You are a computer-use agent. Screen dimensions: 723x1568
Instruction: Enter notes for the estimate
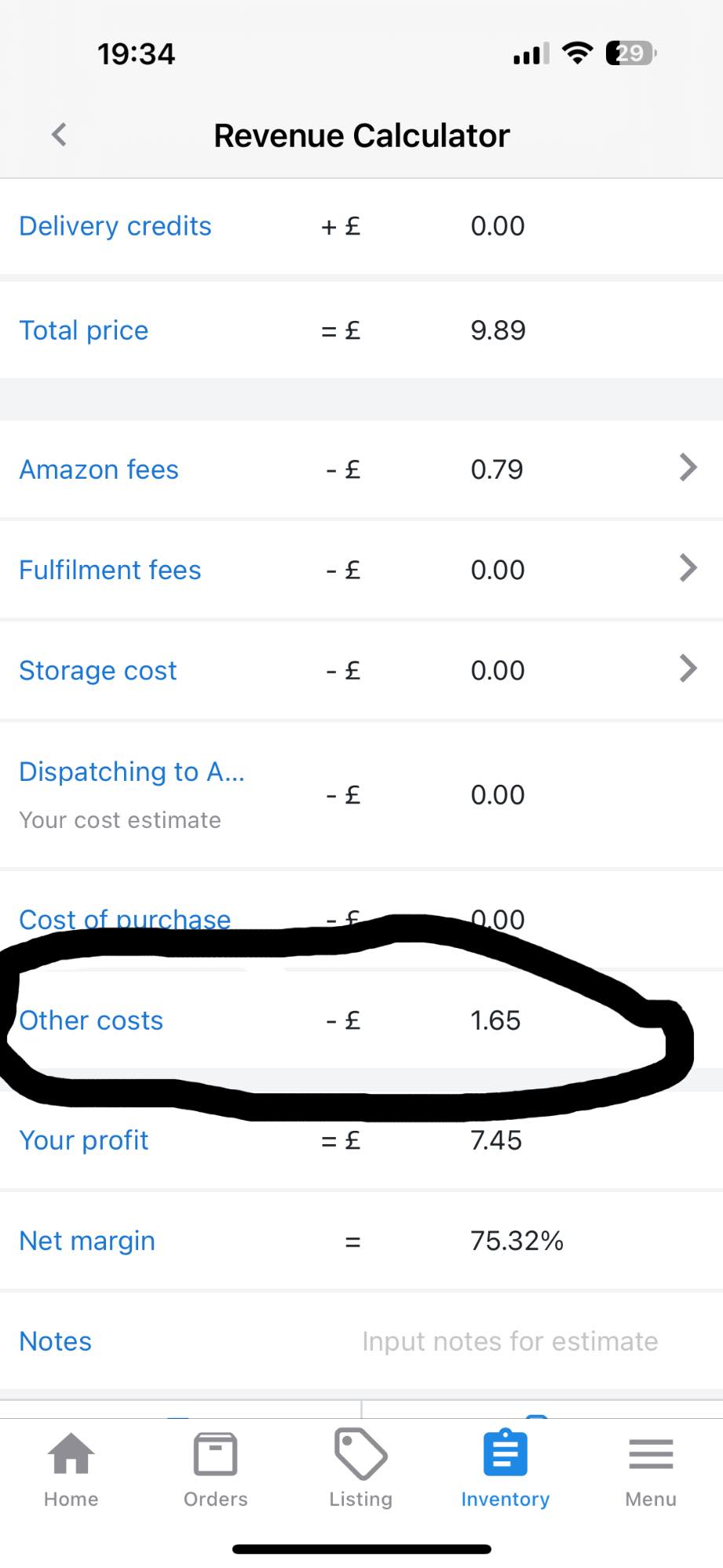[x=510, y=1341]
